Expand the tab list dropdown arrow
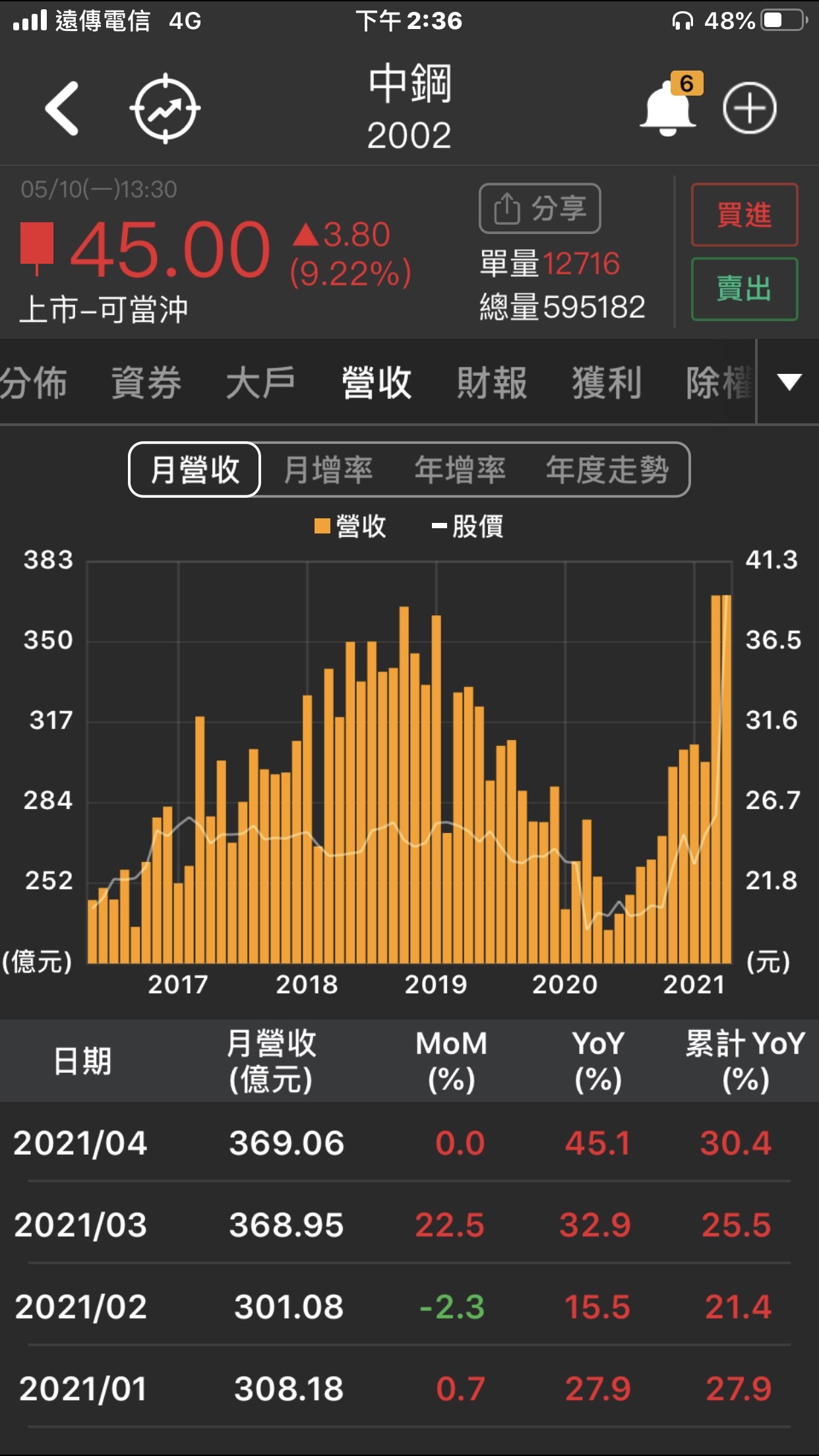Screen dimensions: 819x1456 pyautogui.click(x=789, y=382)
